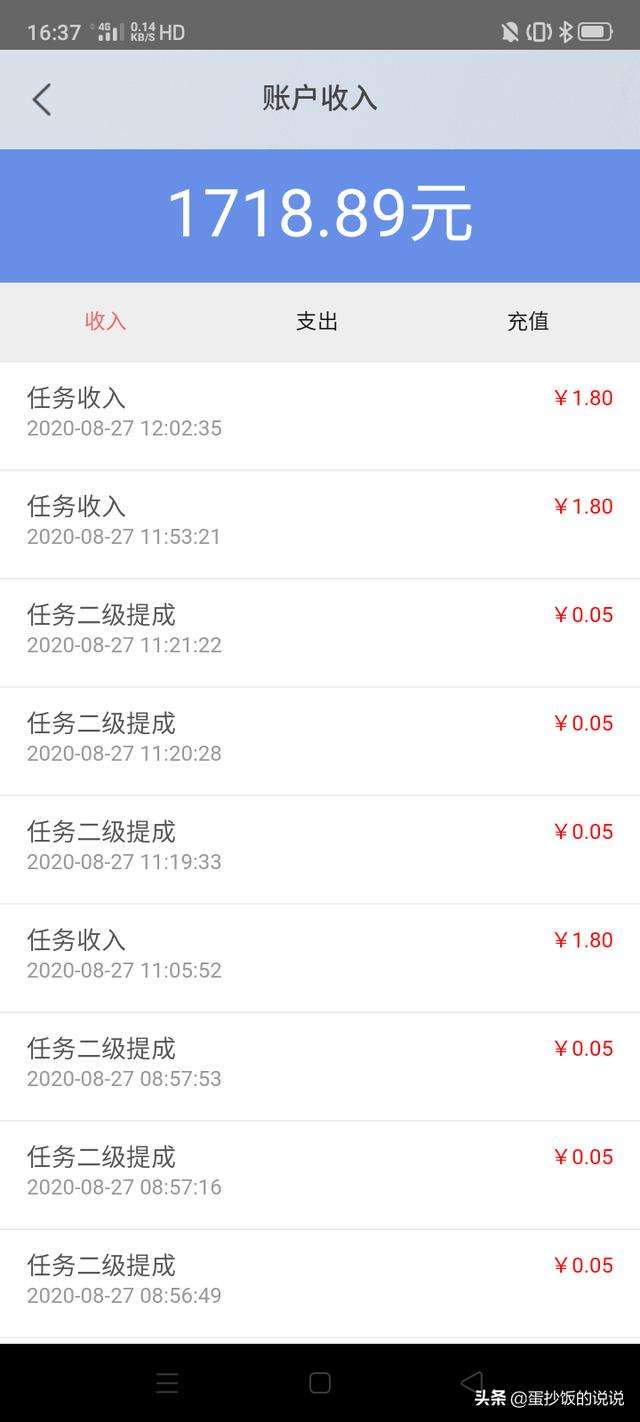Tap the system back triangle

[x=471, y=1382]
